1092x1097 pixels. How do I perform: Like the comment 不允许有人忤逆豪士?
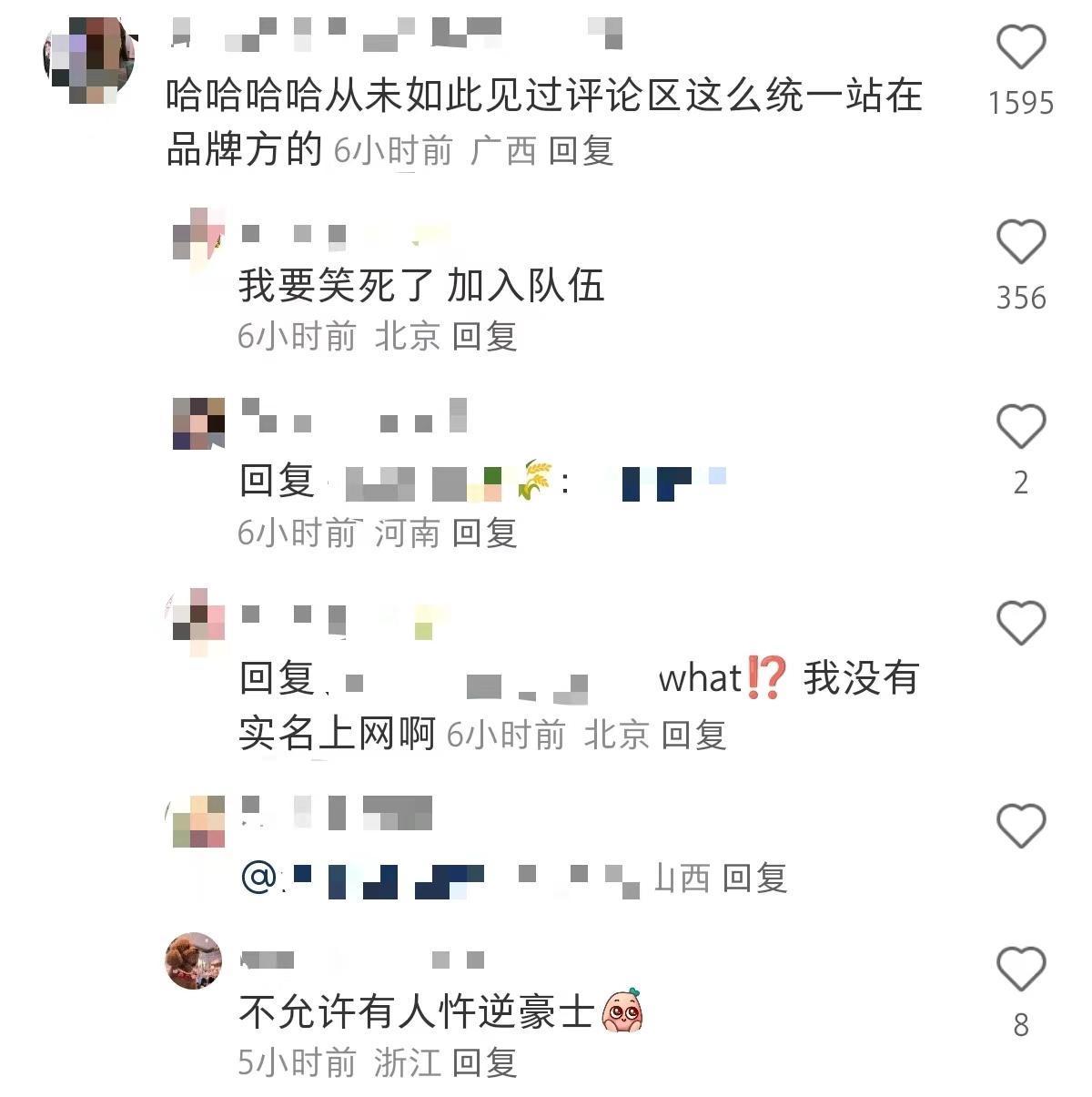(x=1020, y=968)
